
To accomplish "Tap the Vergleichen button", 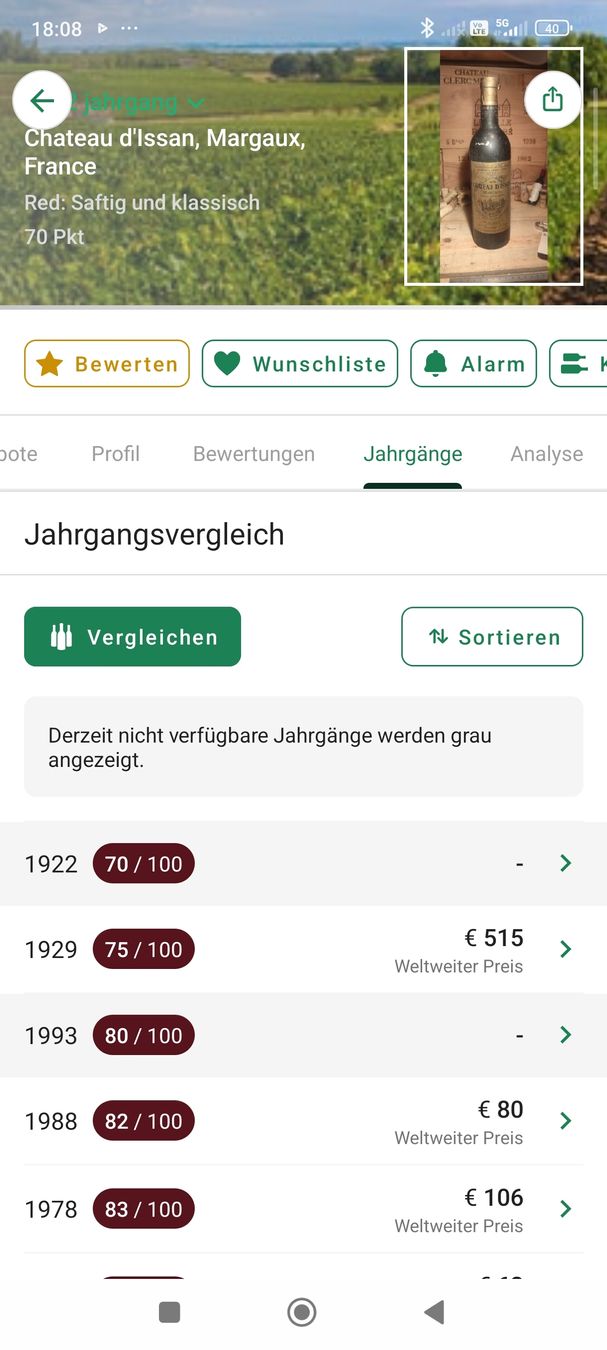I will 132,637.
